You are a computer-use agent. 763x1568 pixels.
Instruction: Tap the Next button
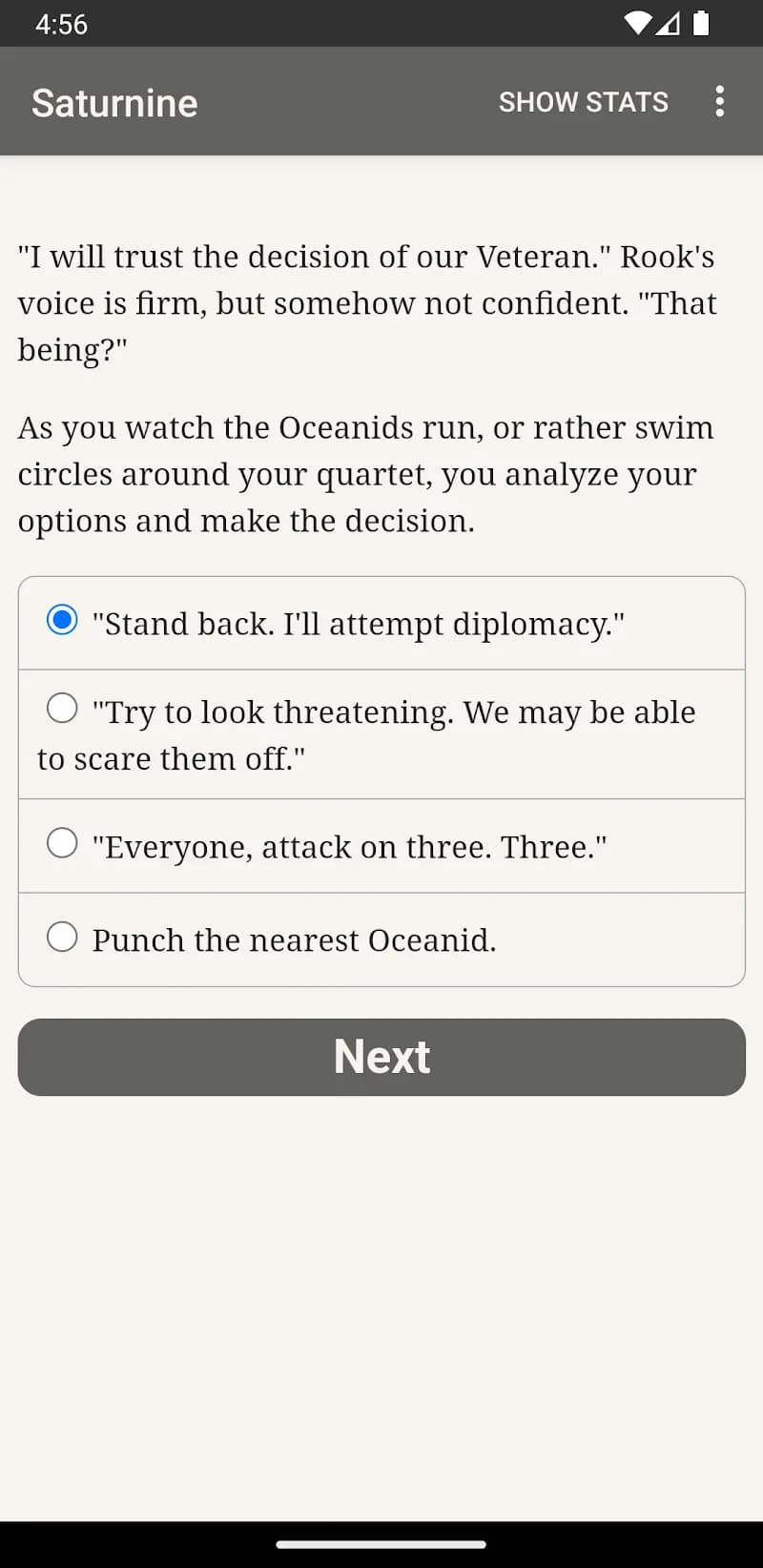tap(381, 1057)
